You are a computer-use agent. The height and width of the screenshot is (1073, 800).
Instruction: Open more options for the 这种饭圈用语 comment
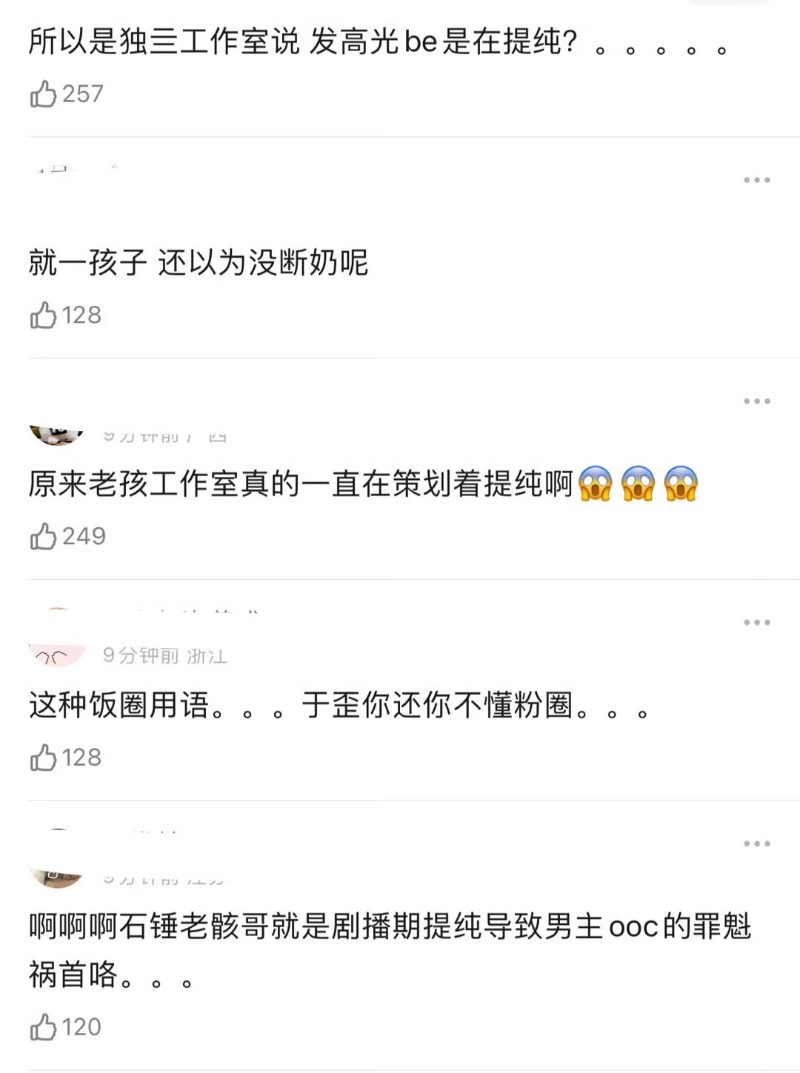(757, 623)
